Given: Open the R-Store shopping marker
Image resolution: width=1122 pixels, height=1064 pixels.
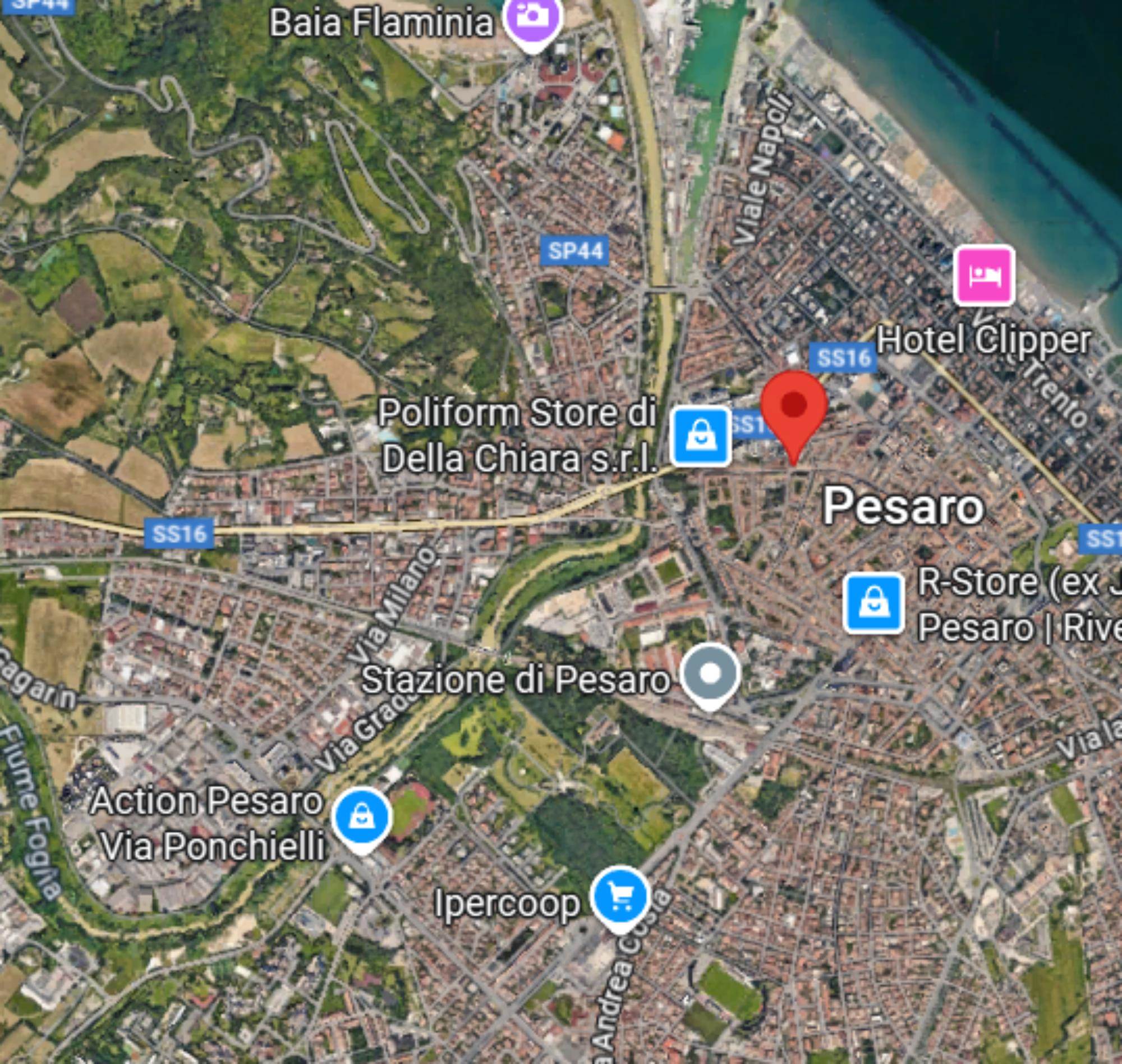Looking at the screenshot, I should click(872, 603).
